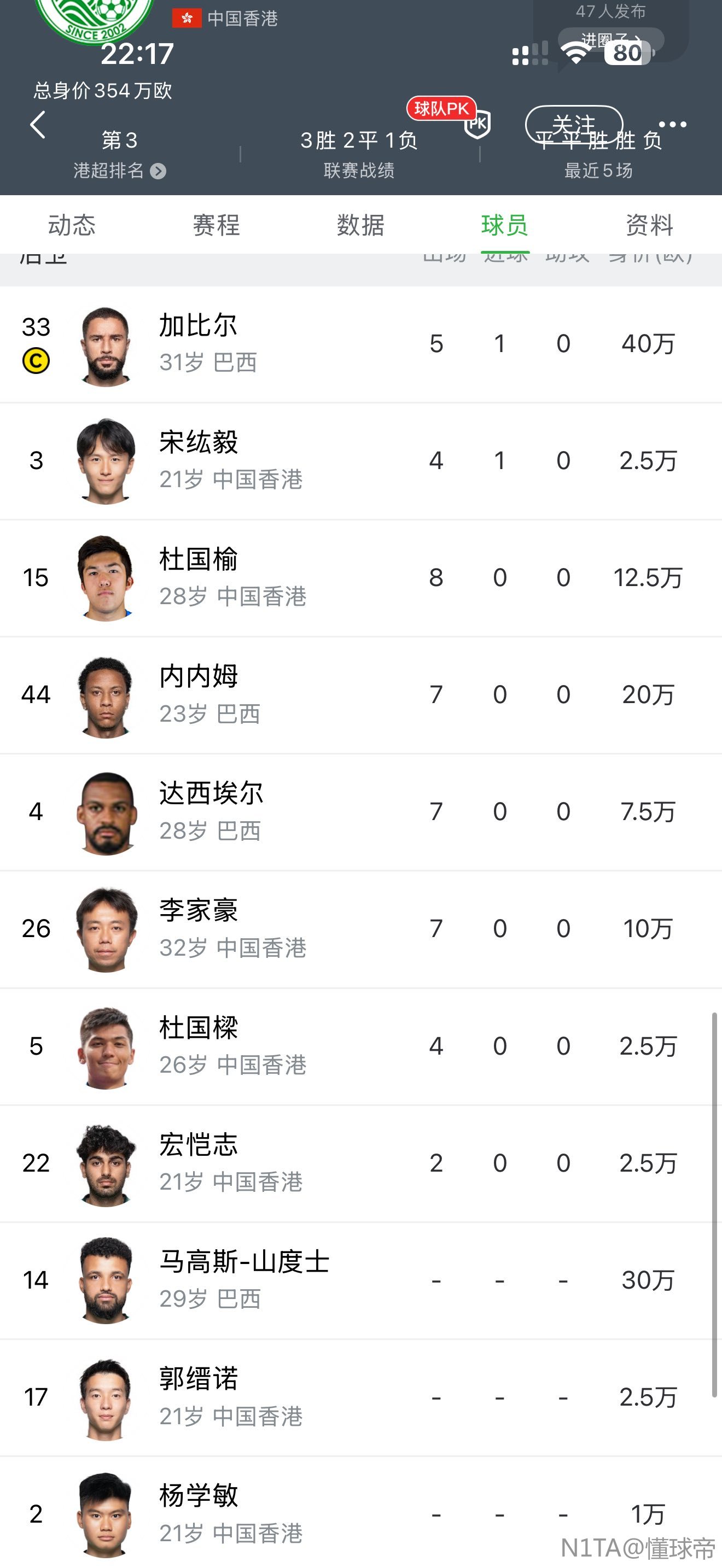Switch to the 赛程 tab
The height and width of the screenshot is (1568, 722).
click(x=216, y=225)
